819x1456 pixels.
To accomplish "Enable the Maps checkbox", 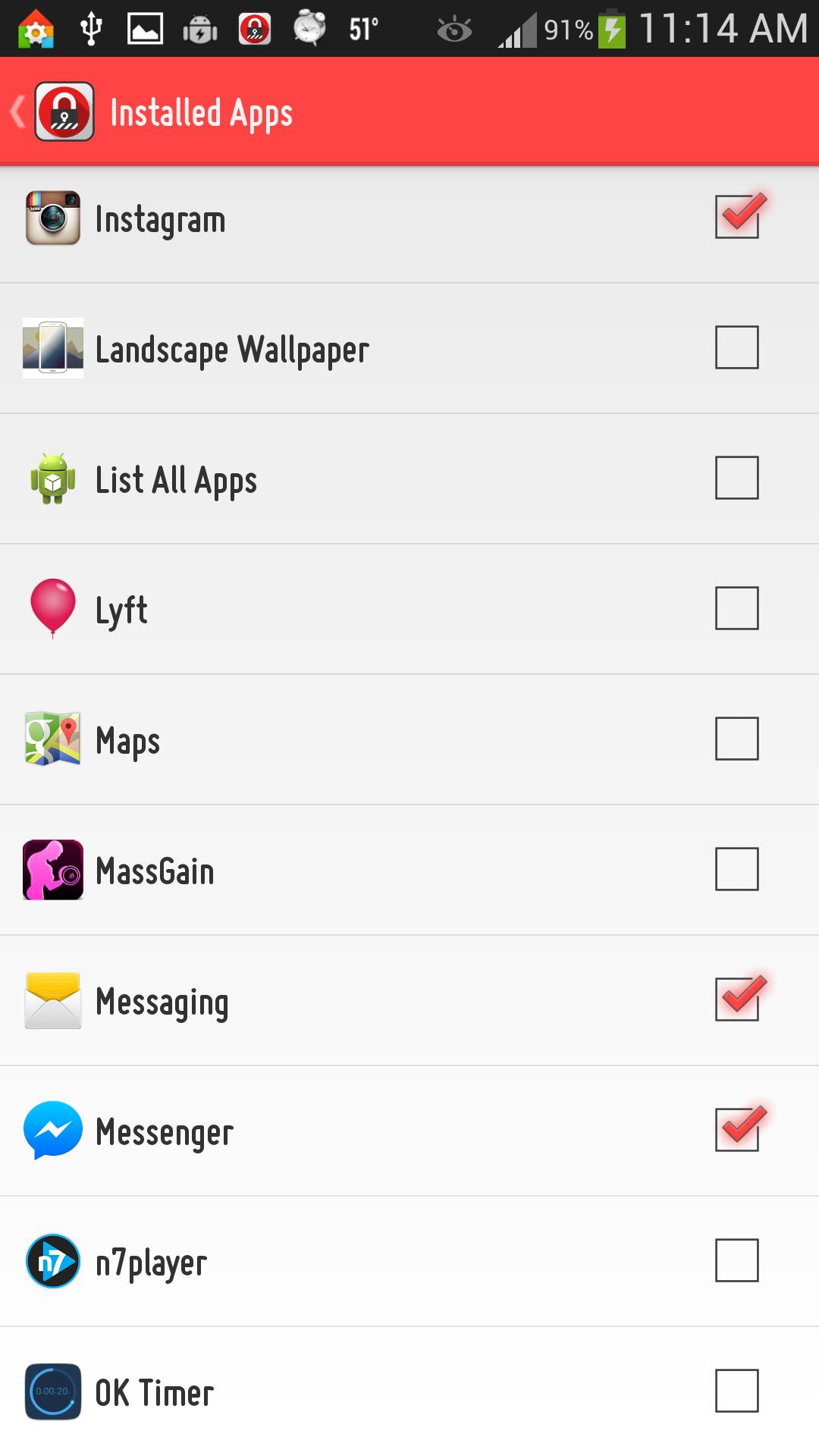I will coord(736,739).
